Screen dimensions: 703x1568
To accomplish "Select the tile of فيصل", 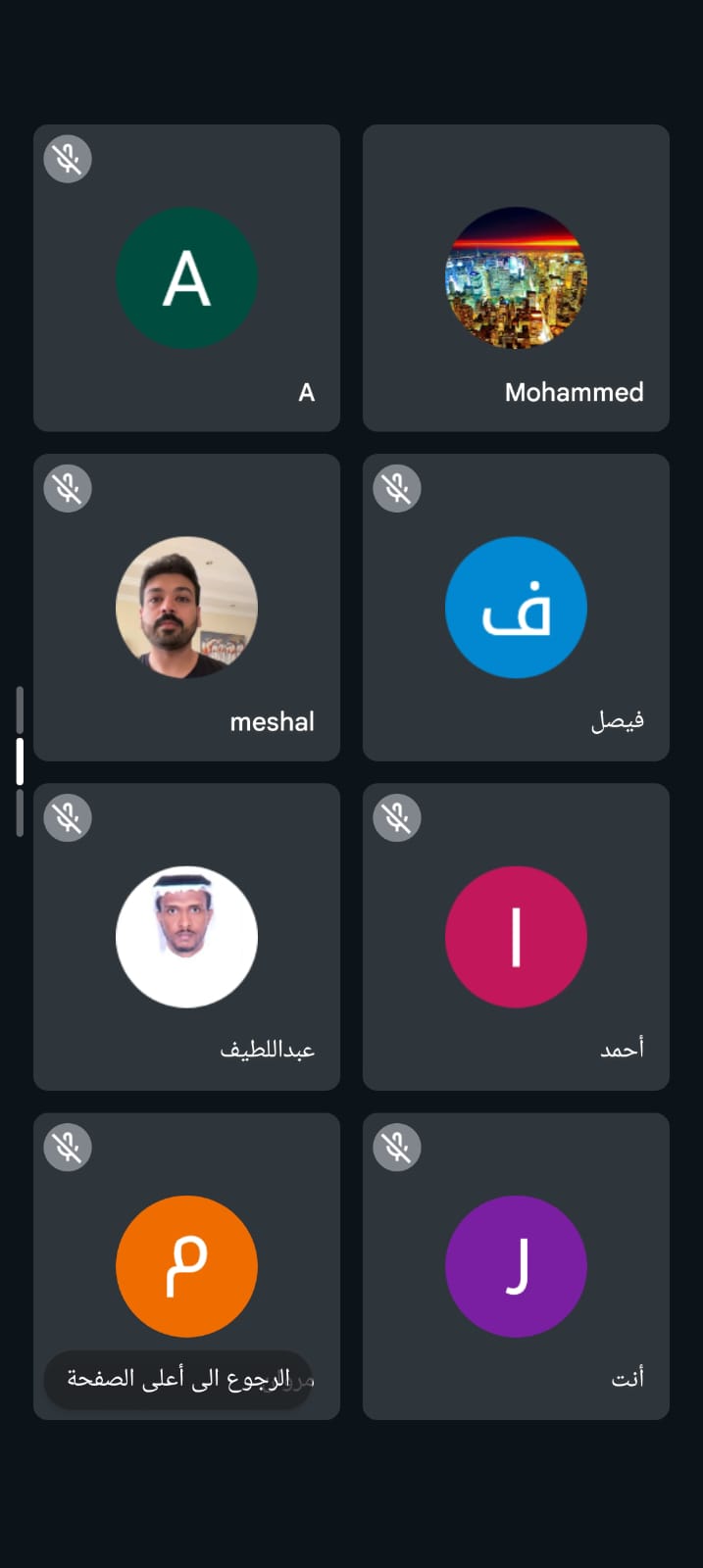I will pos(516,608).
